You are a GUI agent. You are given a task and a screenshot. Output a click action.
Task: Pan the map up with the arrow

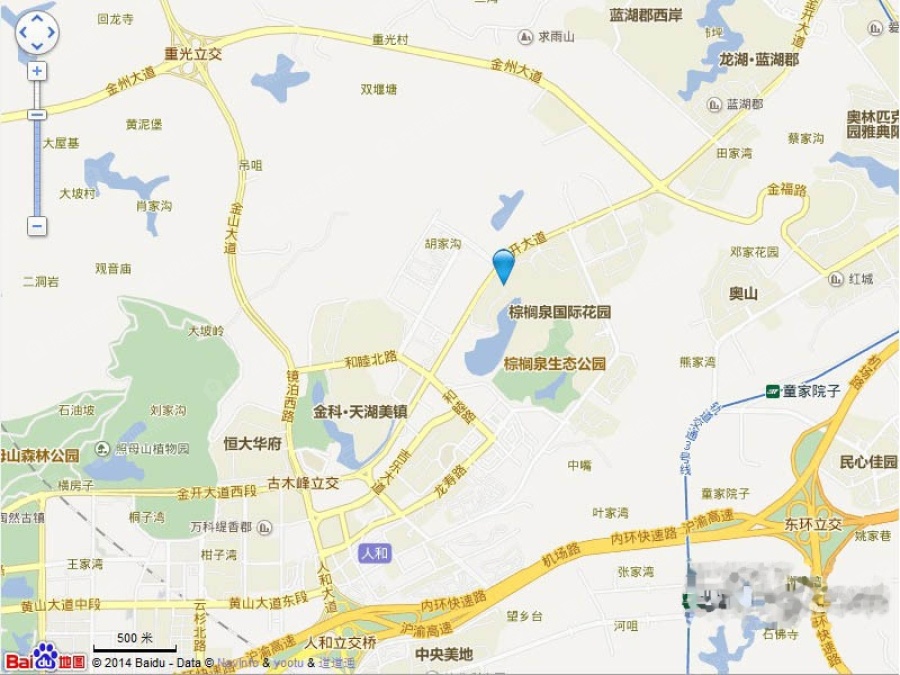[37, 20]
